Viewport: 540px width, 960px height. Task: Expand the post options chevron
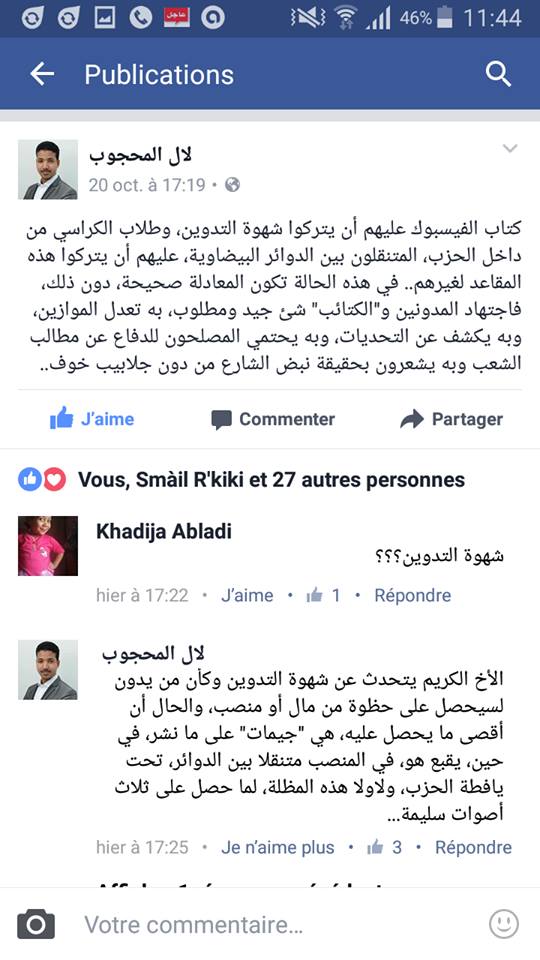[x=509, y=148]
